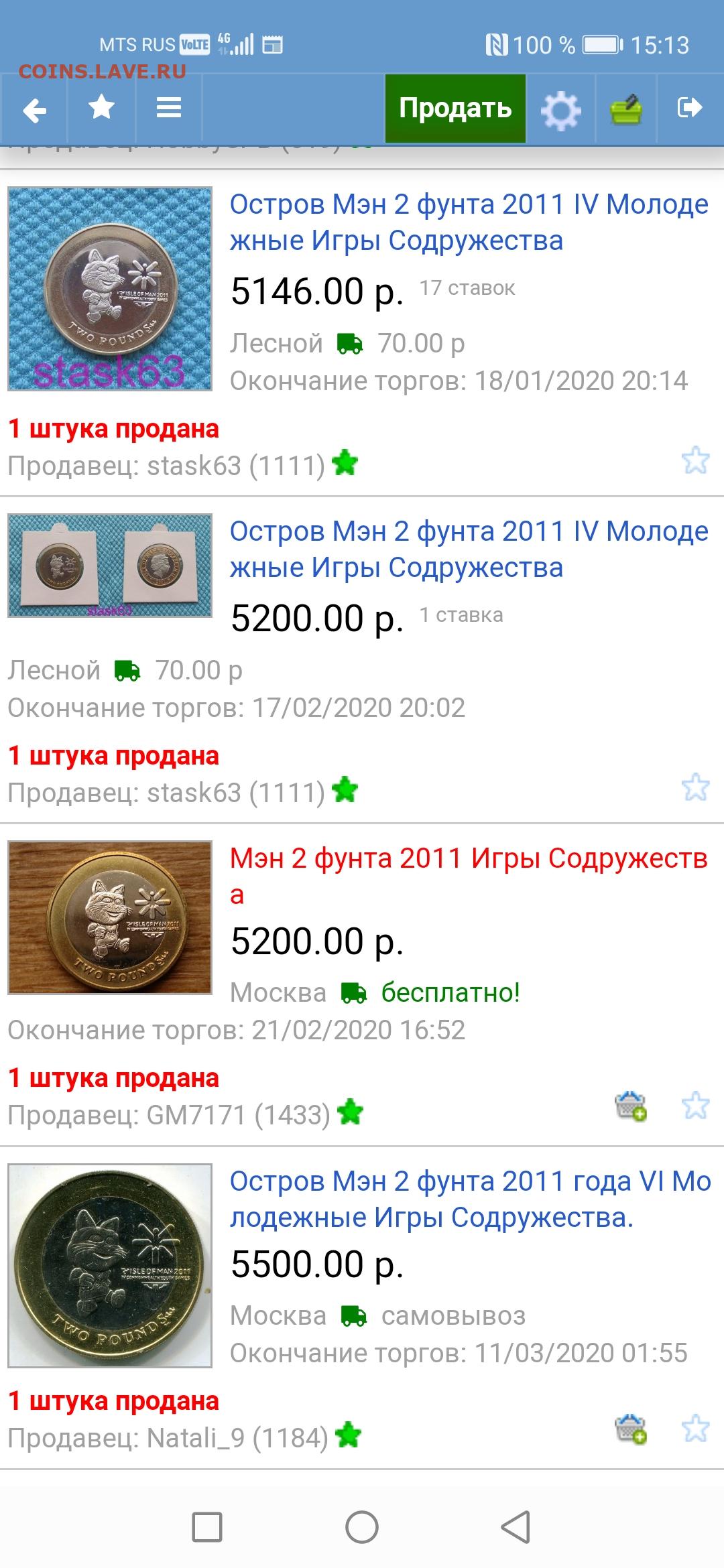Tap the system home button

(362, 1528)
